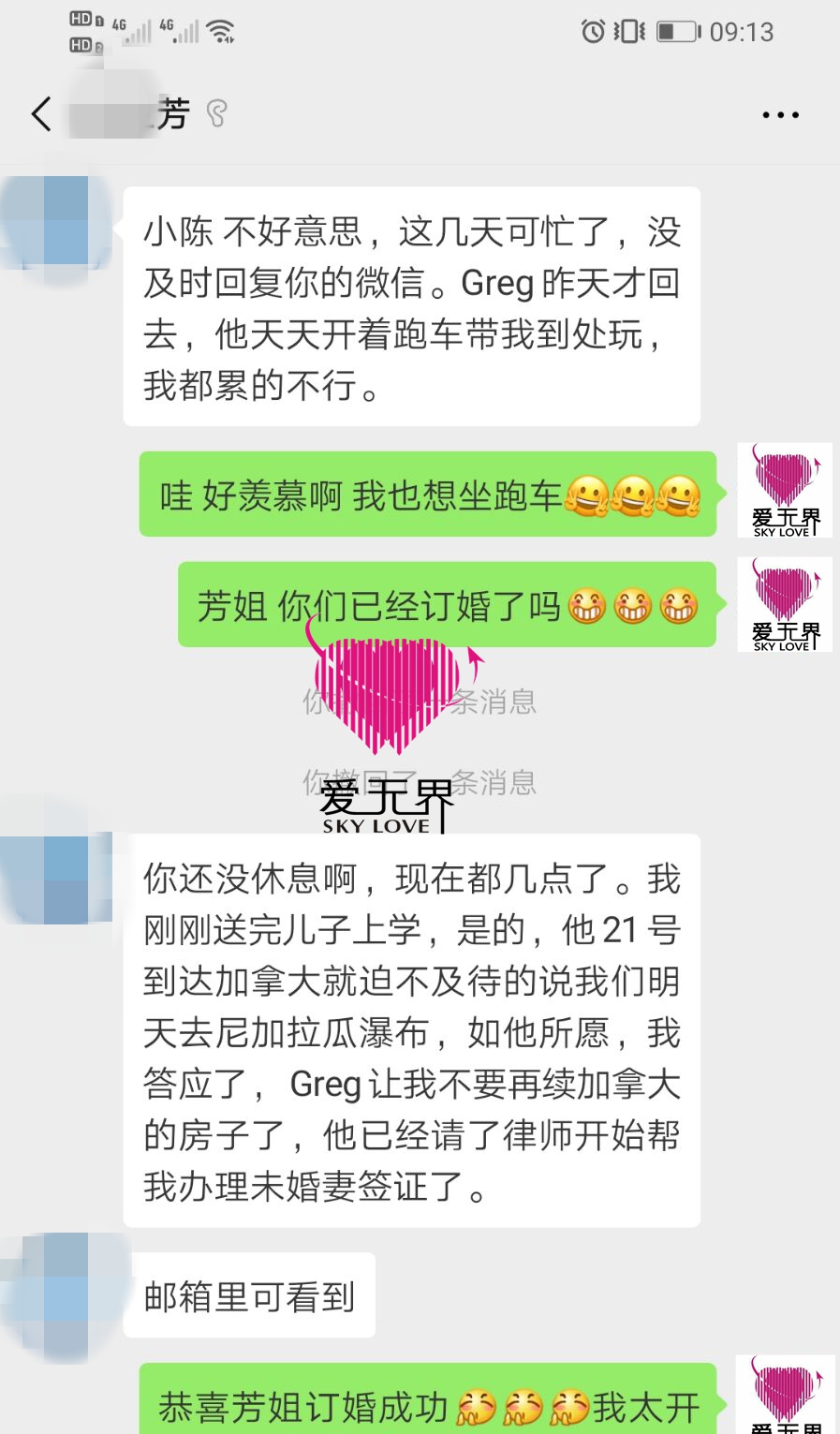Go back from the chat with 芳
This screenshot has height=1434, width=840.
[x=41, y=114]
